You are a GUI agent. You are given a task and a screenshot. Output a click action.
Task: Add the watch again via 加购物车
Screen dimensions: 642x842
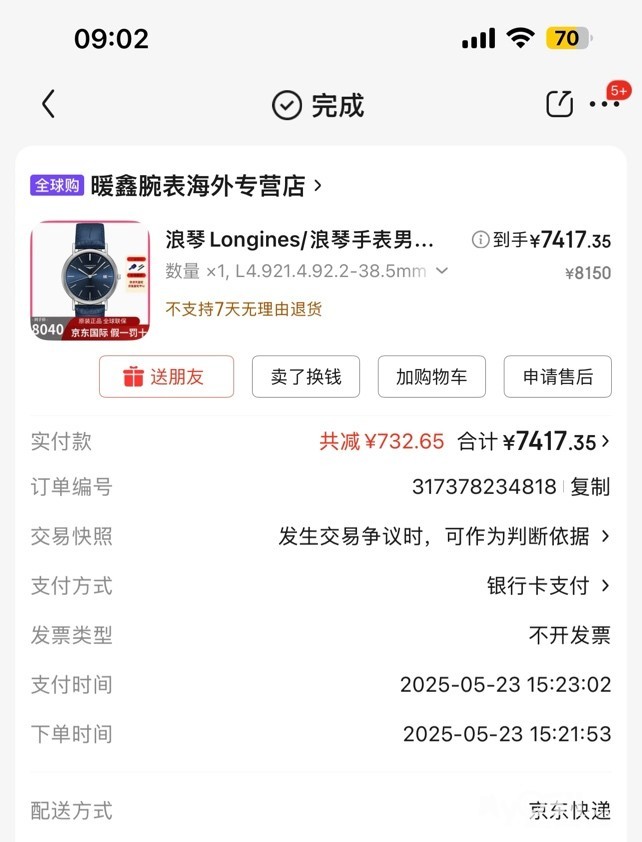(431, 377)
